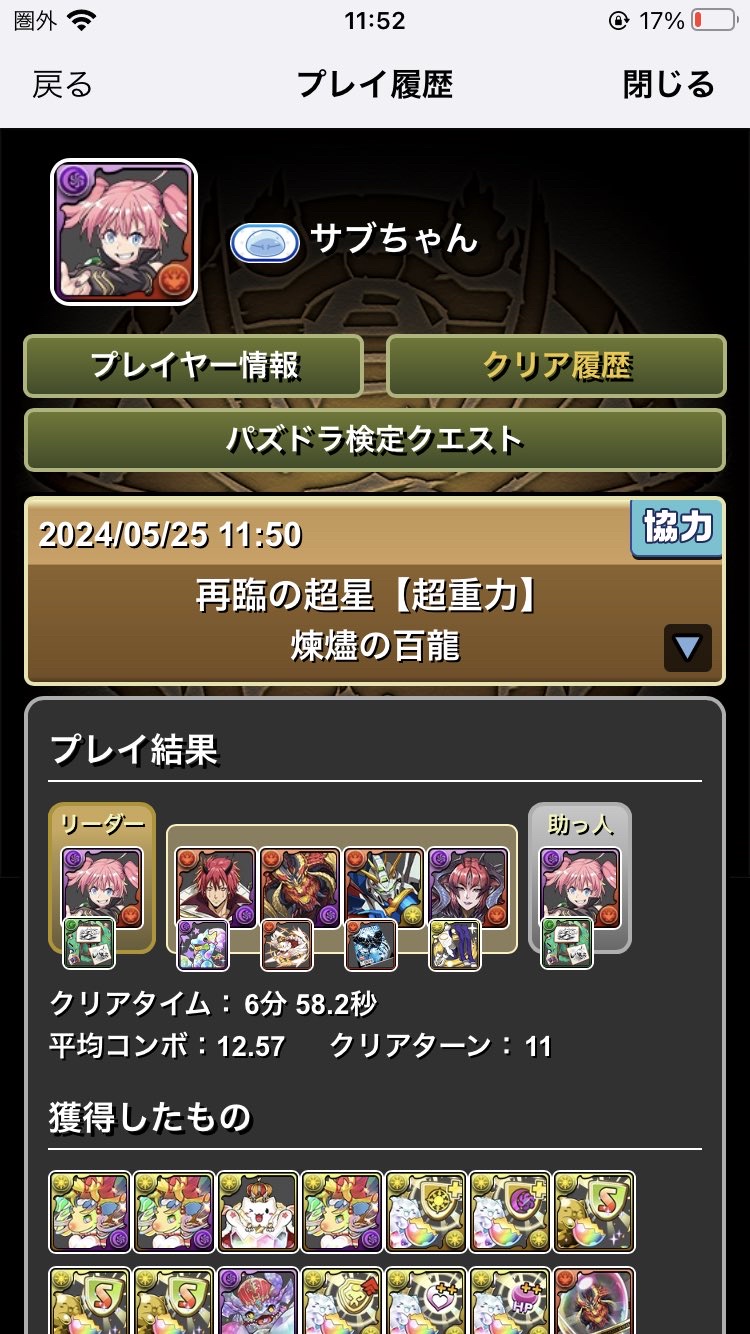Screen dimensions: 750x1334
Task: Tap the player's avatar beside サブちゃん
Action: click(124, 232)
